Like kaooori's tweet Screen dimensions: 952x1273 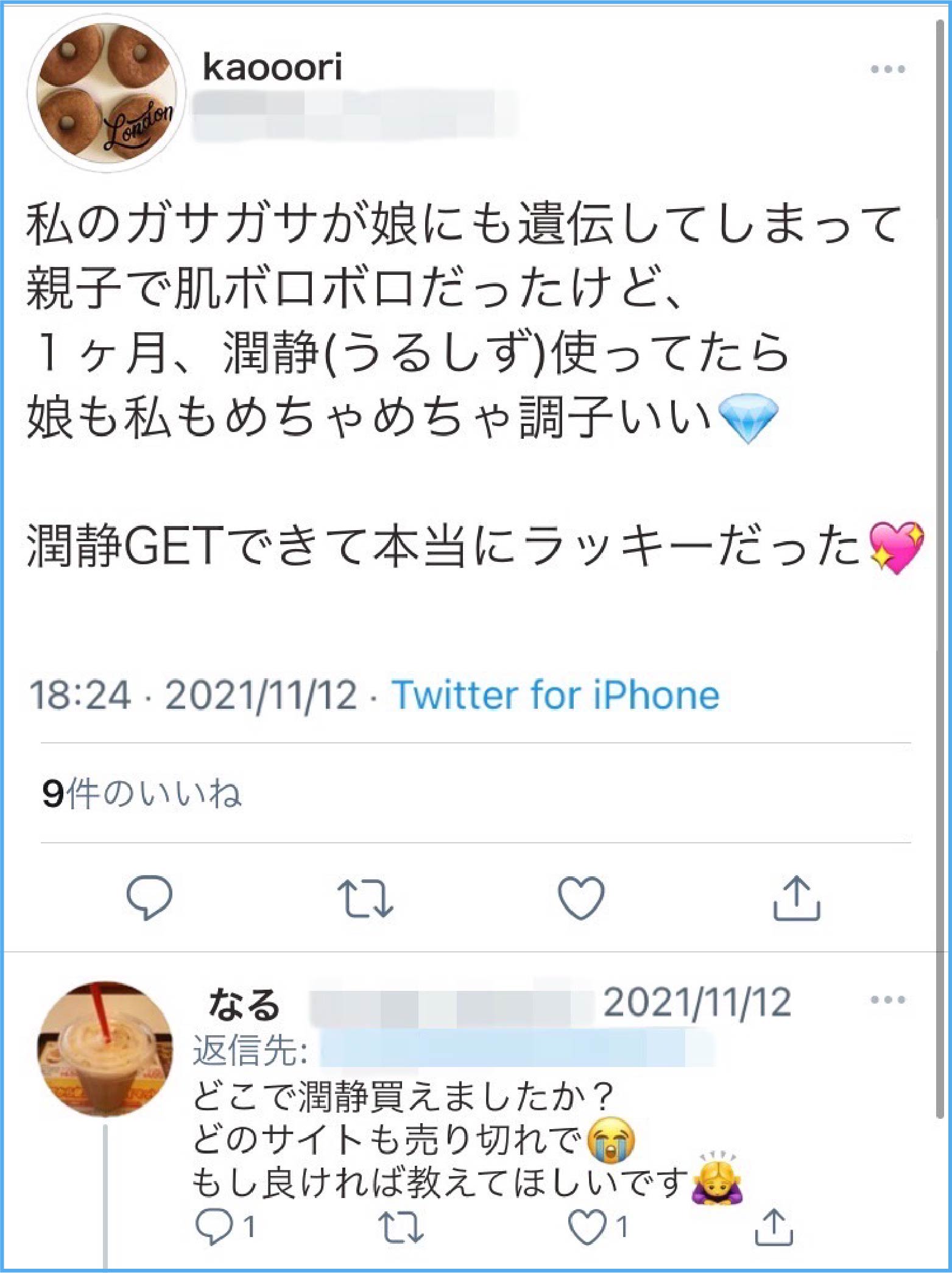pos(581,897)
